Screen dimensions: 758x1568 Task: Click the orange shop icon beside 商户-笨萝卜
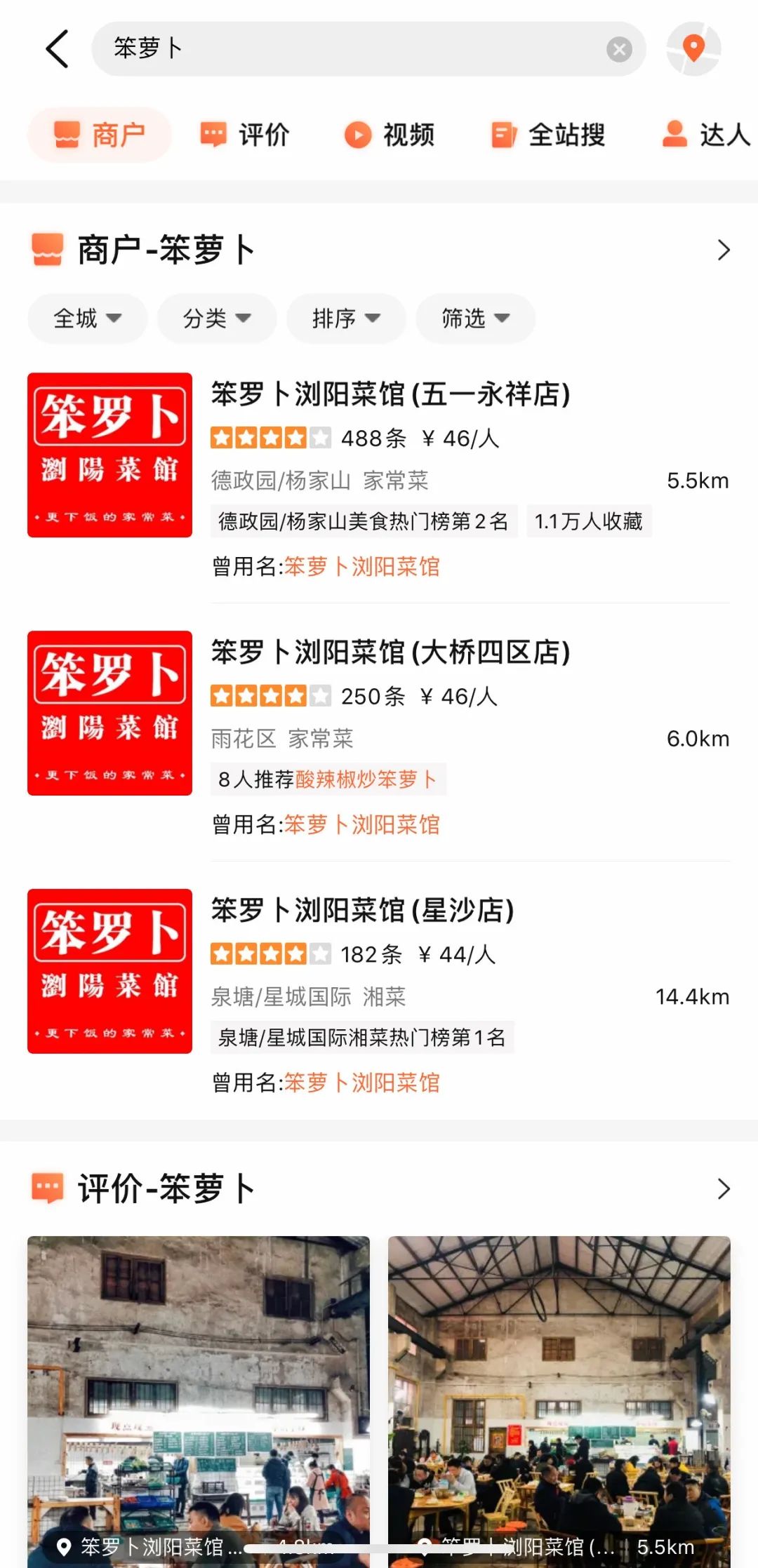click(x=49, y=248)
